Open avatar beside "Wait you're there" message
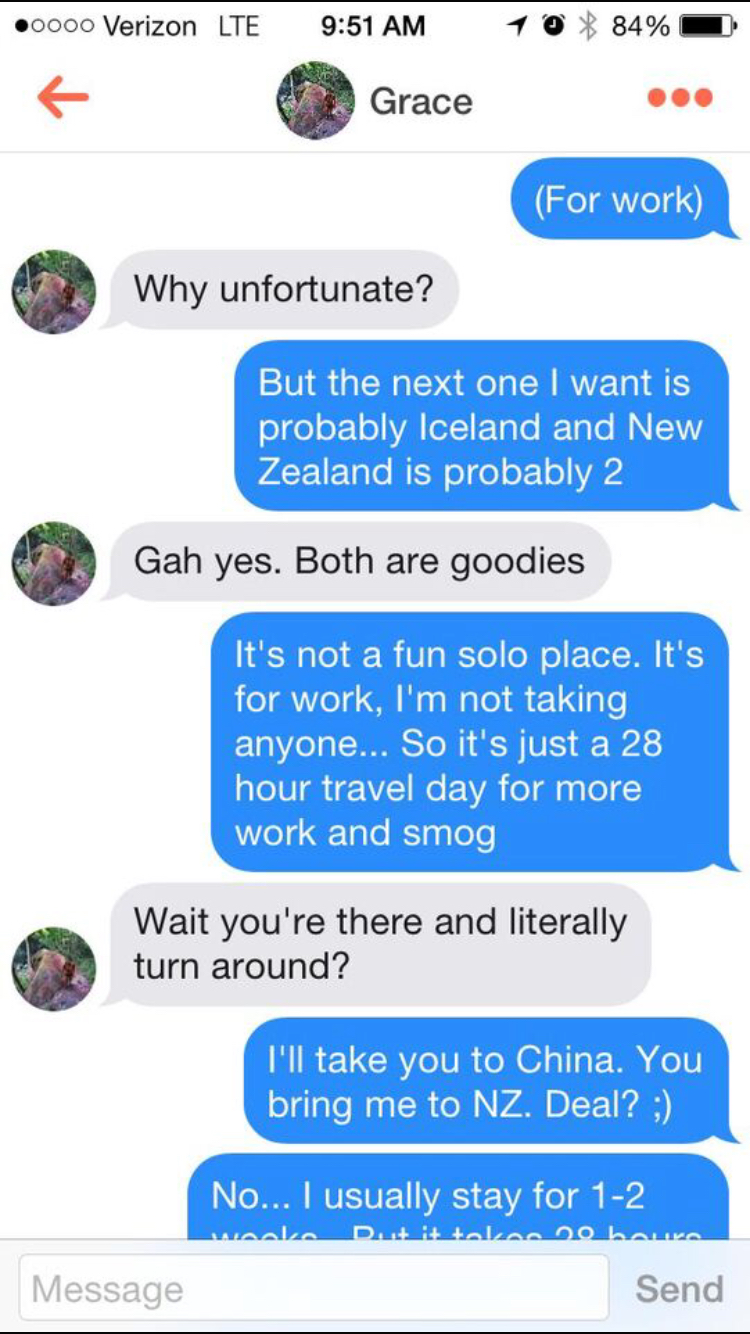The image size is (750, 1334). click(54, 968)
